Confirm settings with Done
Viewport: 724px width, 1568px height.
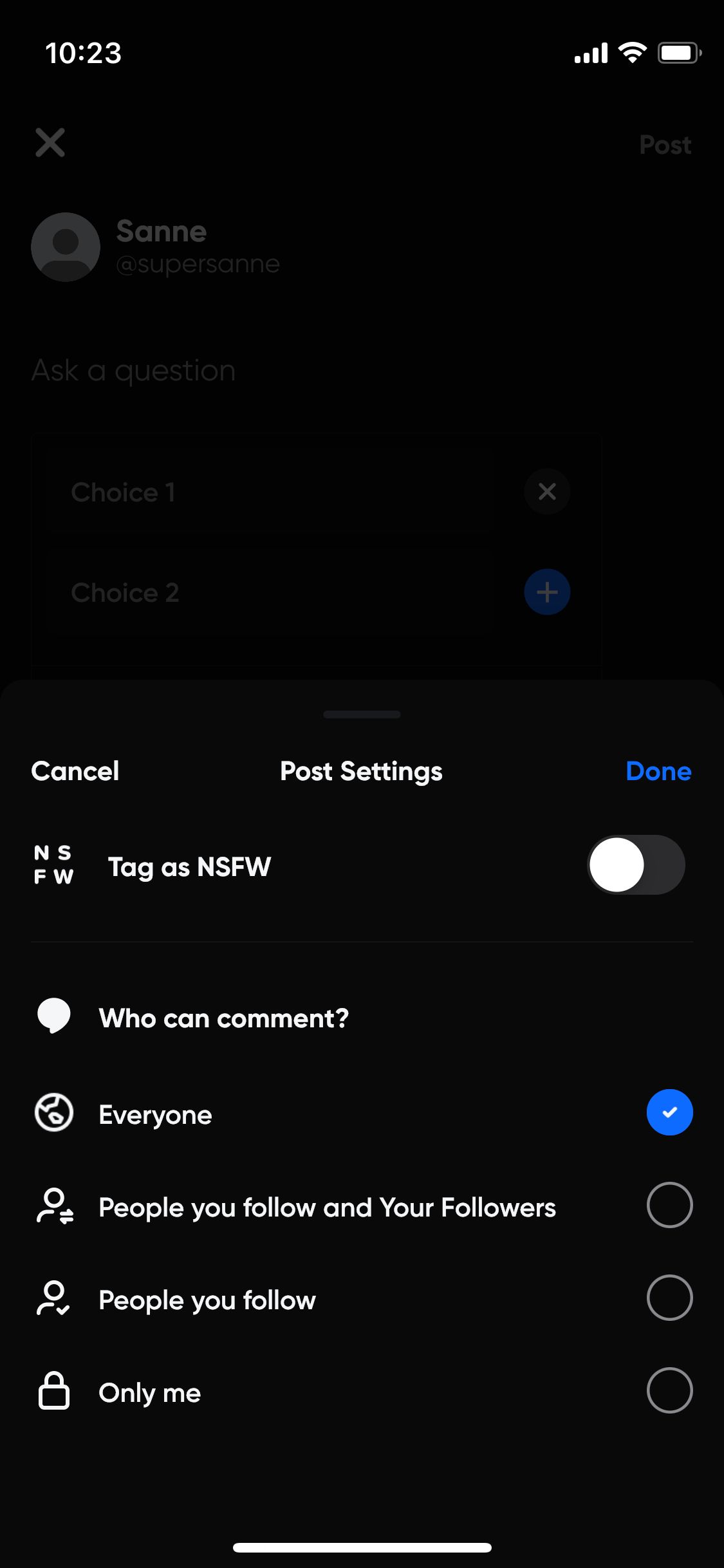(658, 771)
